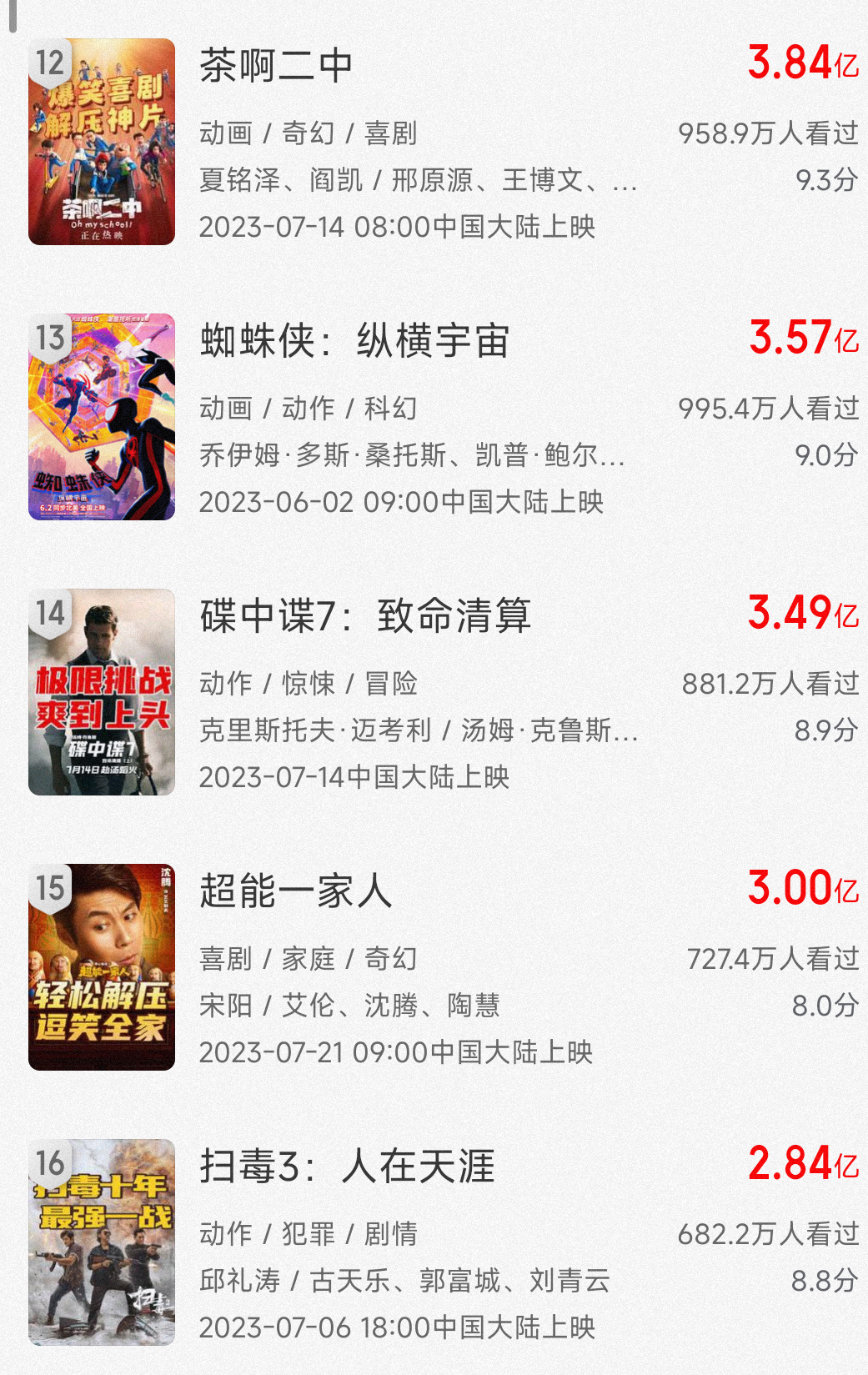Open 碟中谍7：致命清算 entry
The height and width of the screenshot is (1375, 868).
(x=364, y=616)
